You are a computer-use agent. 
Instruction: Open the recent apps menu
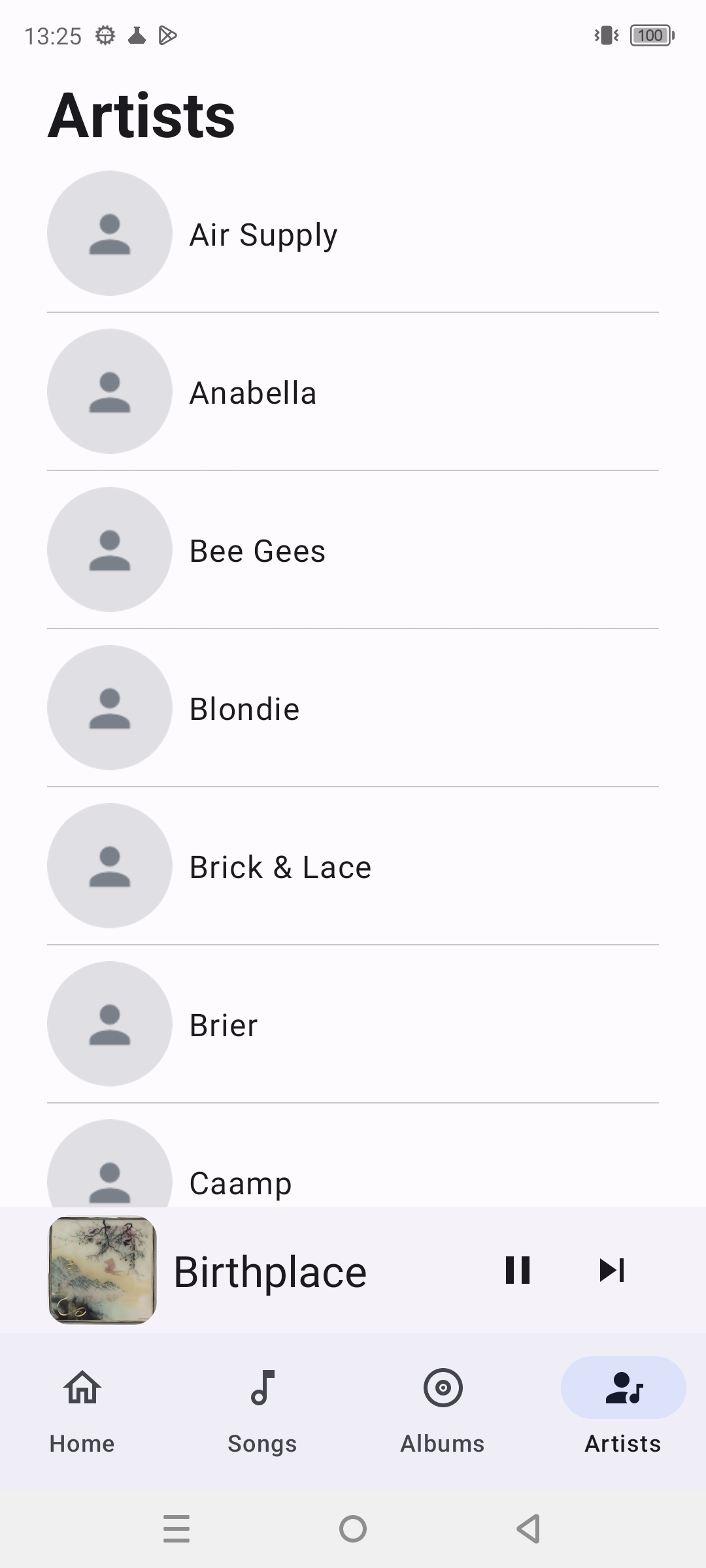[x=176, y=1529]
